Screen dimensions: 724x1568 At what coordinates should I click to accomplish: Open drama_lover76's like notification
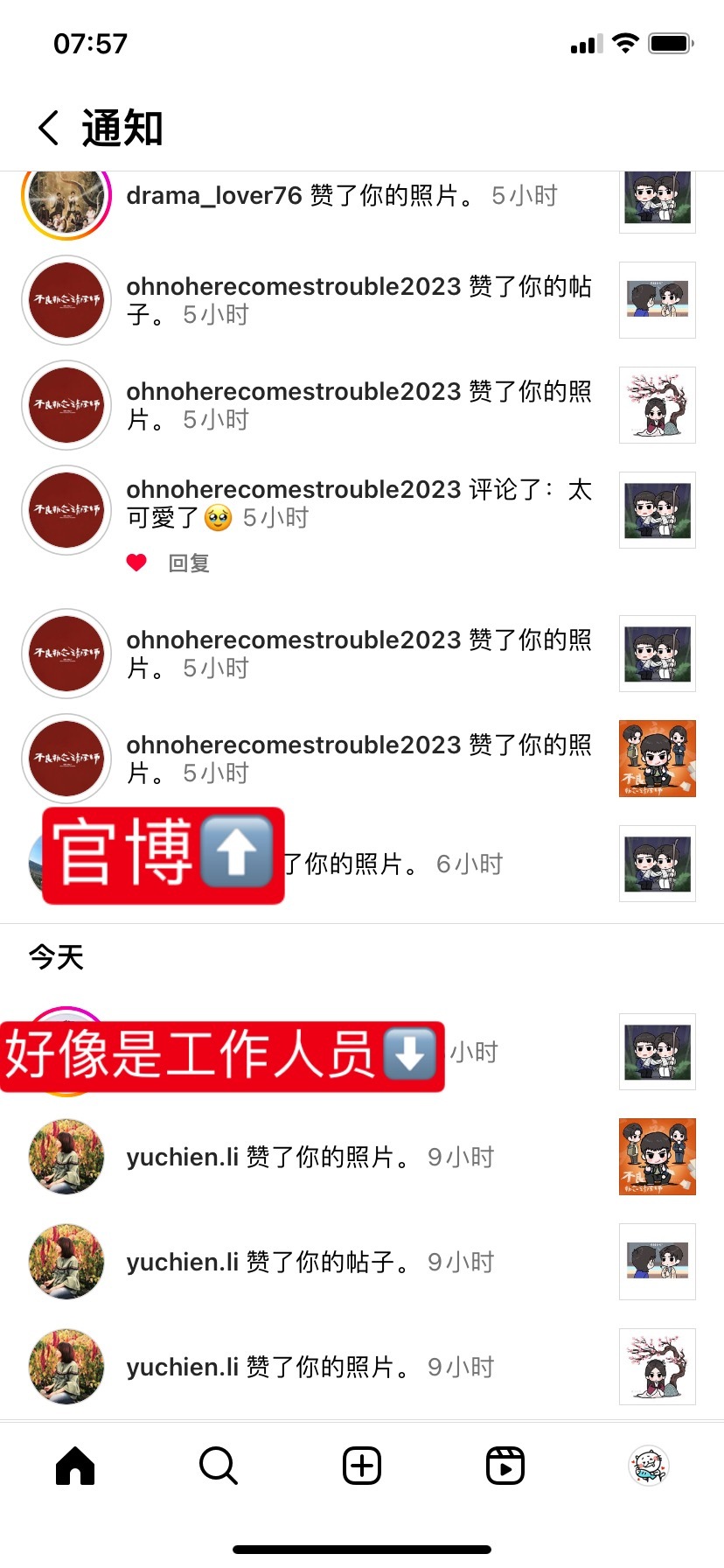pyautogui.click(x=341, y=196)
